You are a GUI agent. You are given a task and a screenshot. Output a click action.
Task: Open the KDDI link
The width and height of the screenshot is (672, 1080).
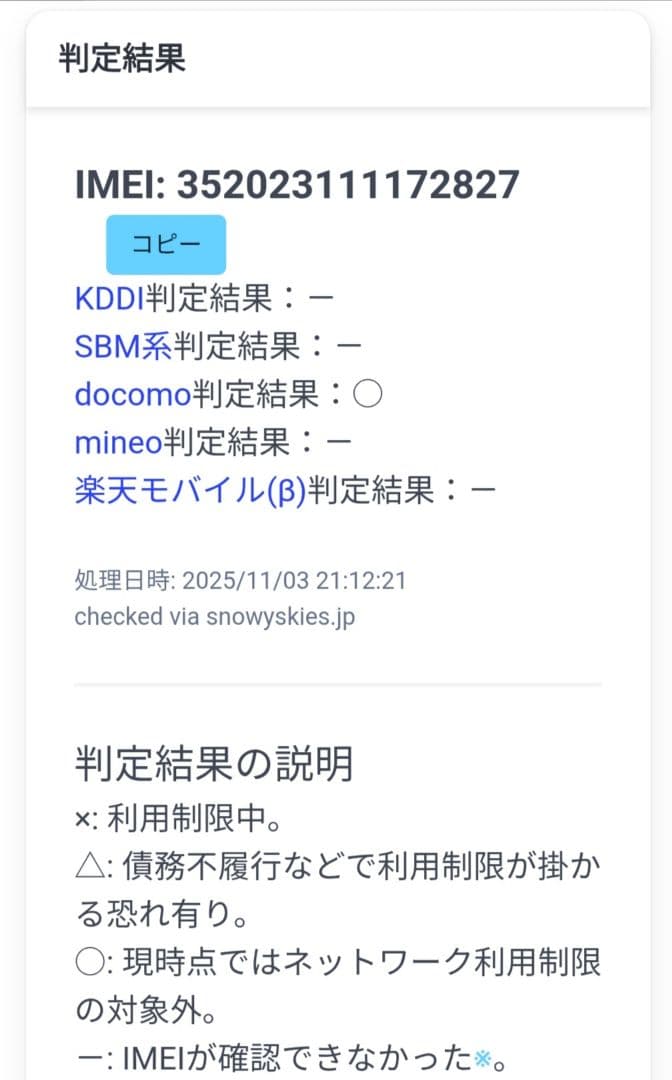click(x=109, y=297)
